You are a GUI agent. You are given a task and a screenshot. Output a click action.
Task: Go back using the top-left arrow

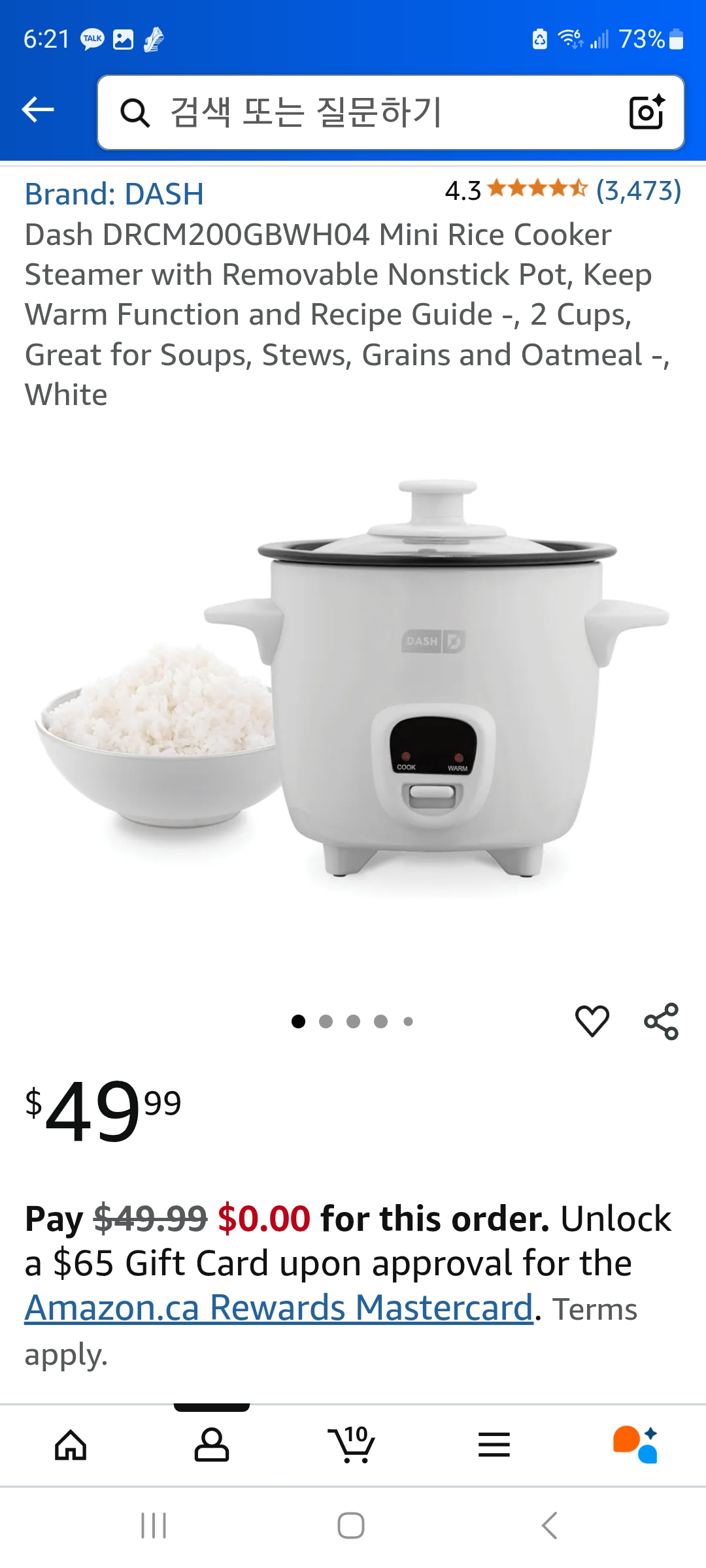pyautogui.click(x=38, y=109)
